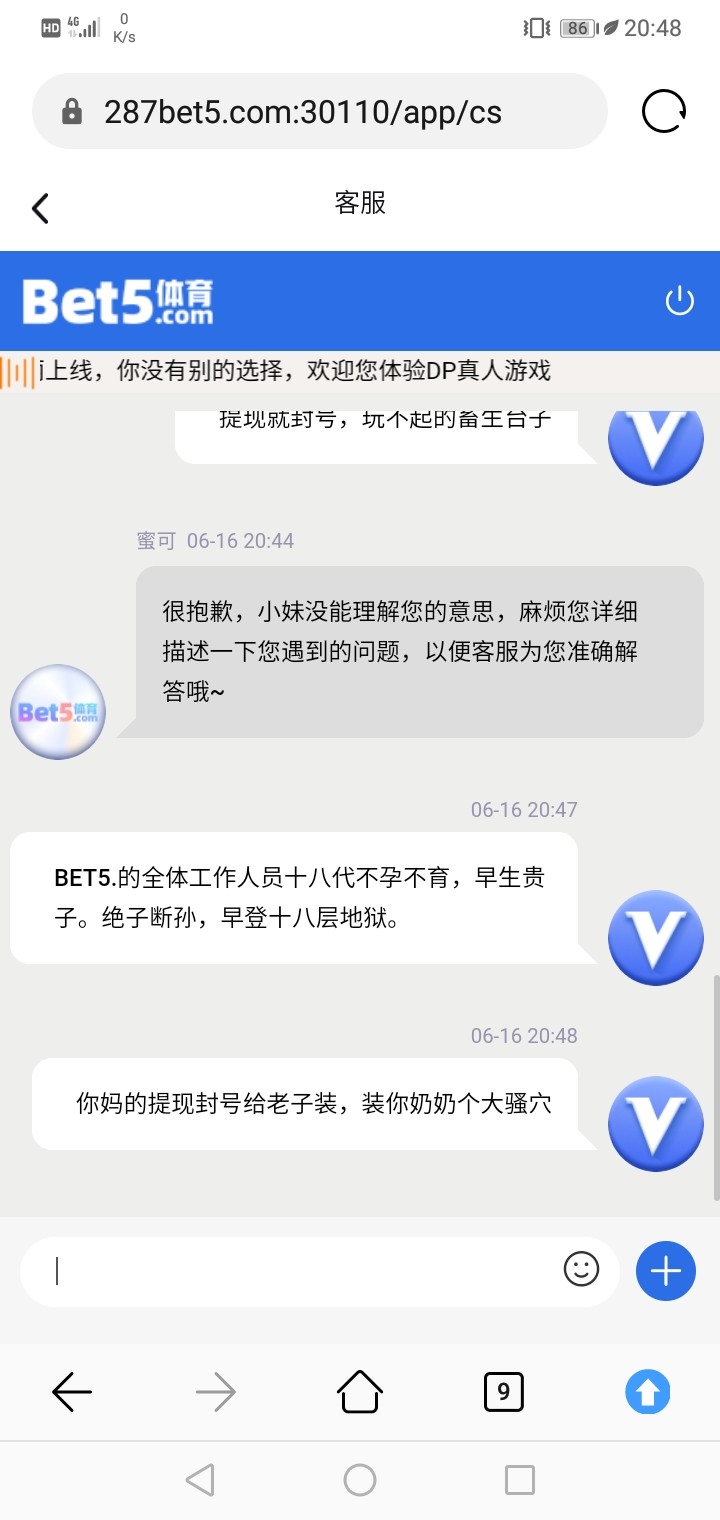
Task: Tap the power icon to end chat
Action: 679,300
